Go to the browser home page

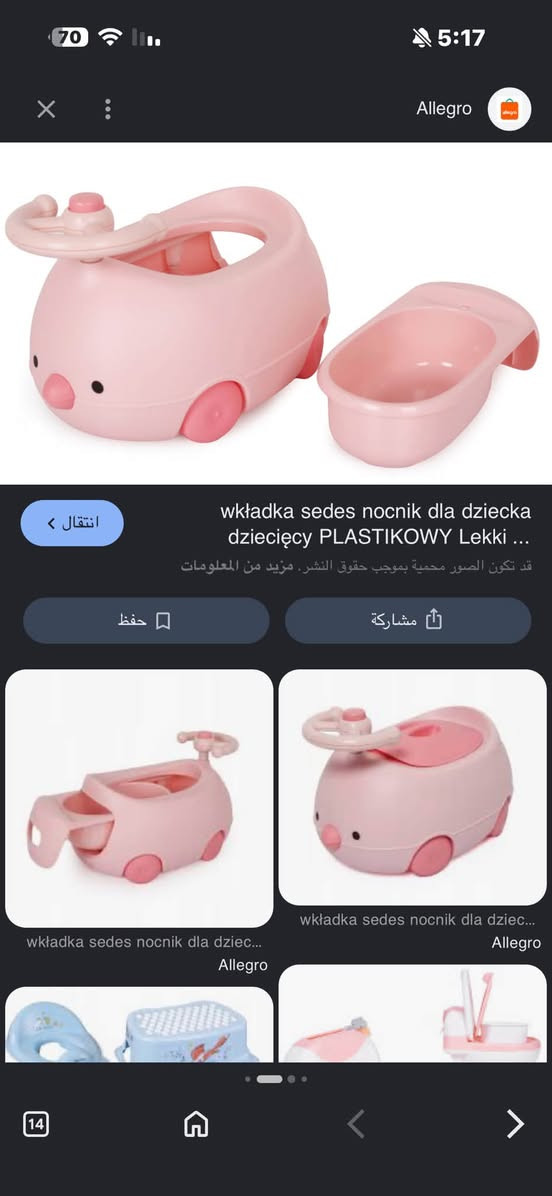[196, 1124]
